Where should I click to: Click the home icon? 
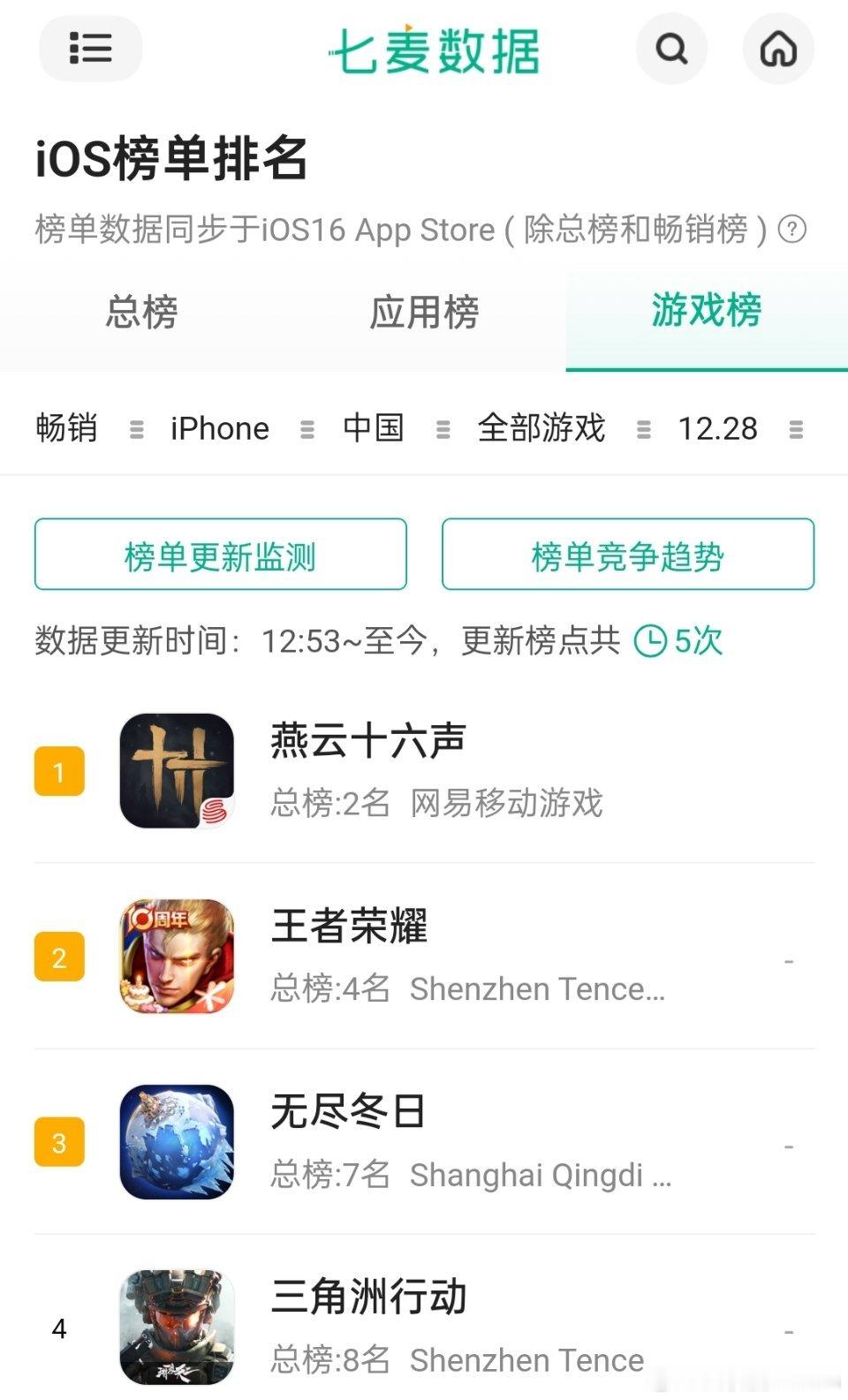click(x=778, y=49)
